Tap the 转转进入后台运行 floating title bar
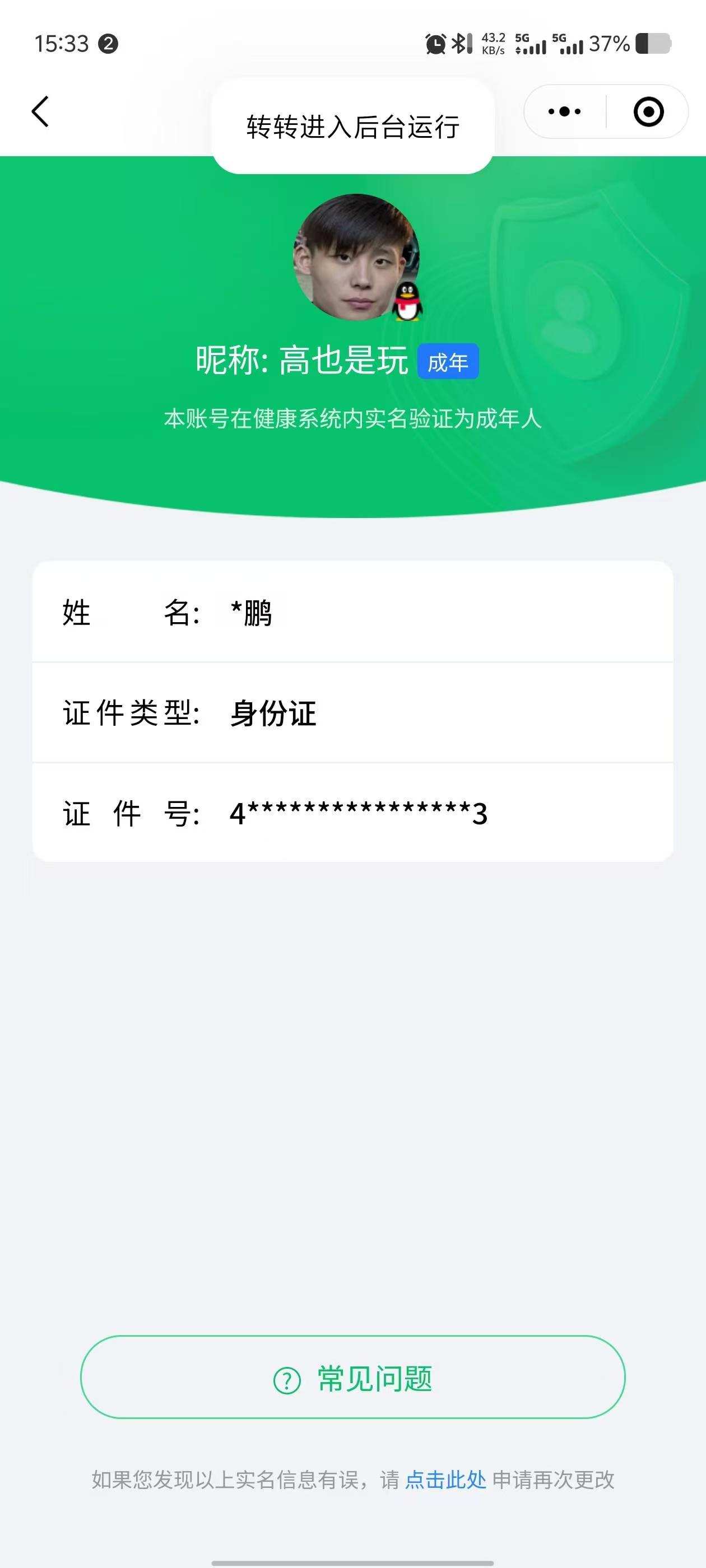The width and height of the screenshot is (706, 1568). click(352, 125)
